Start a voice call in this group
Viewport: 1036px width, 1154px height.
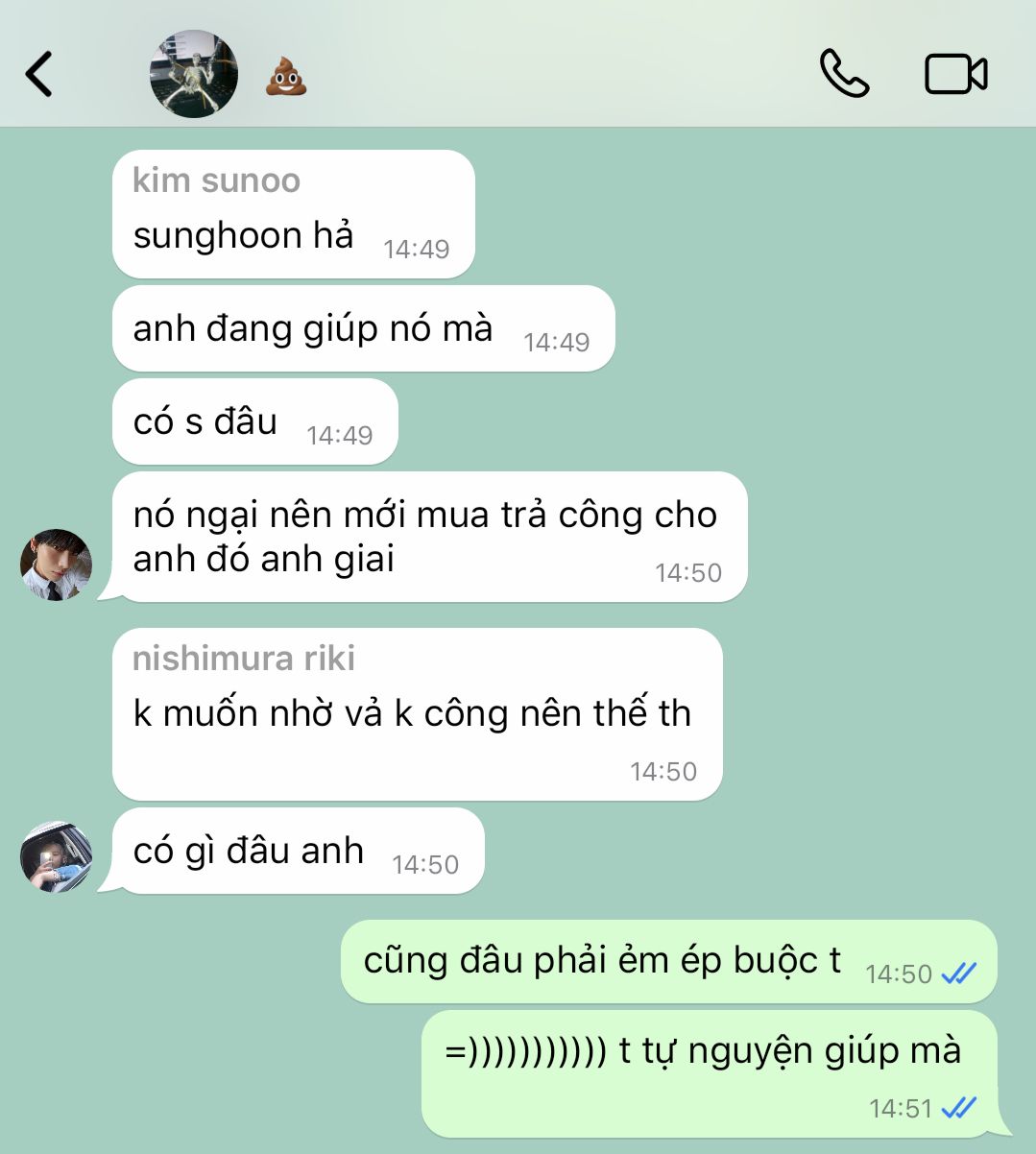click(844, 74)
